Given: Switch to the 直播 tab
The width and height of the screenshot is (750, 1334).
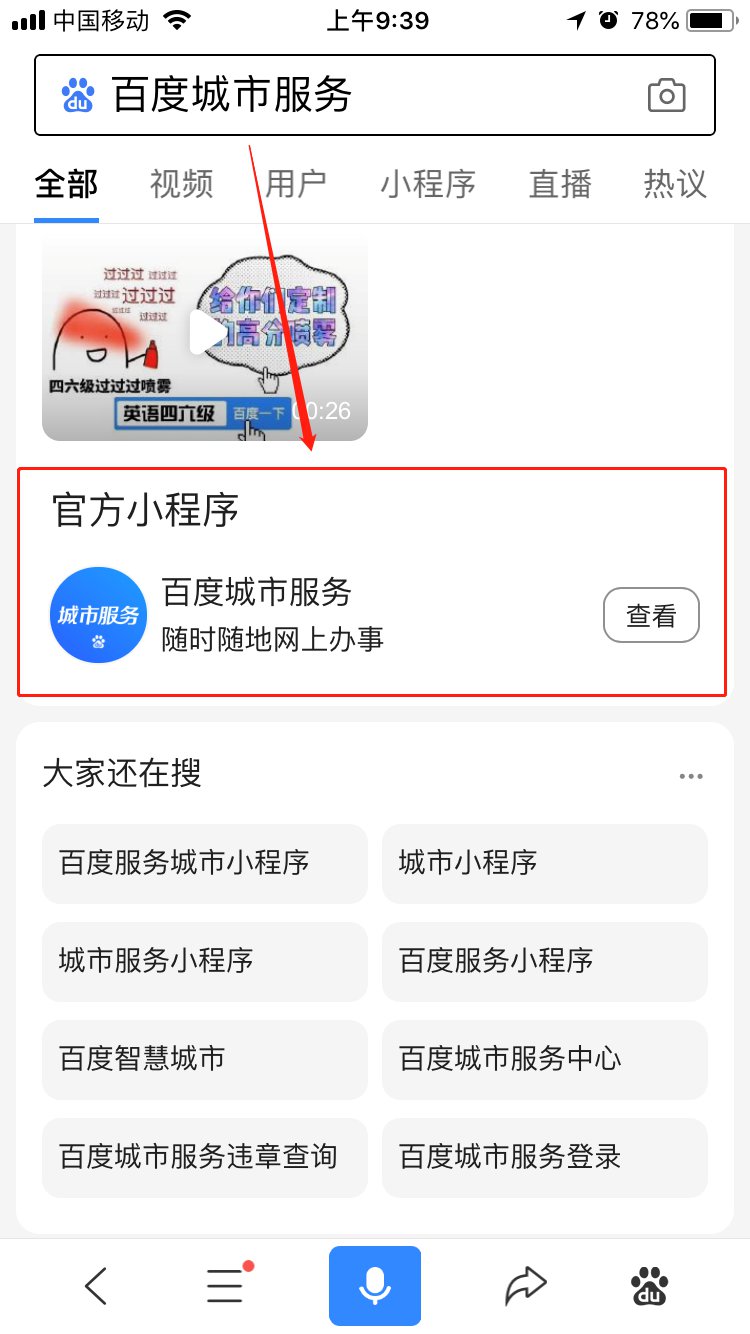Looking at the screenshot, I should click(x=560, y=184).
